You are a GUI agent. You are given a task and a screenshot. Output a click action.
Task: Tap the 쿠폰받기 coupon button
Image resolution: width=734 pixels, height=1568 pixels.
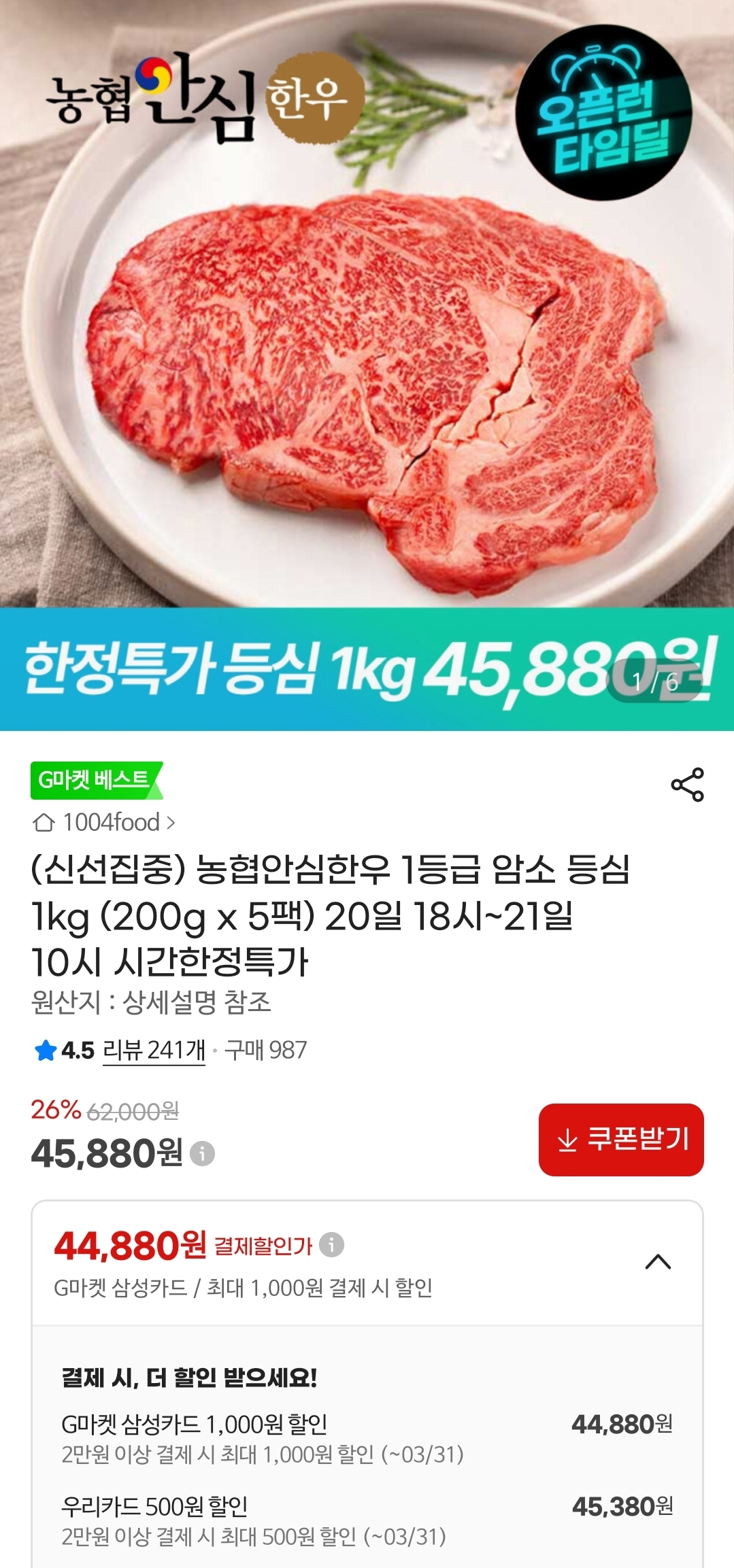tap(621, 1140)
